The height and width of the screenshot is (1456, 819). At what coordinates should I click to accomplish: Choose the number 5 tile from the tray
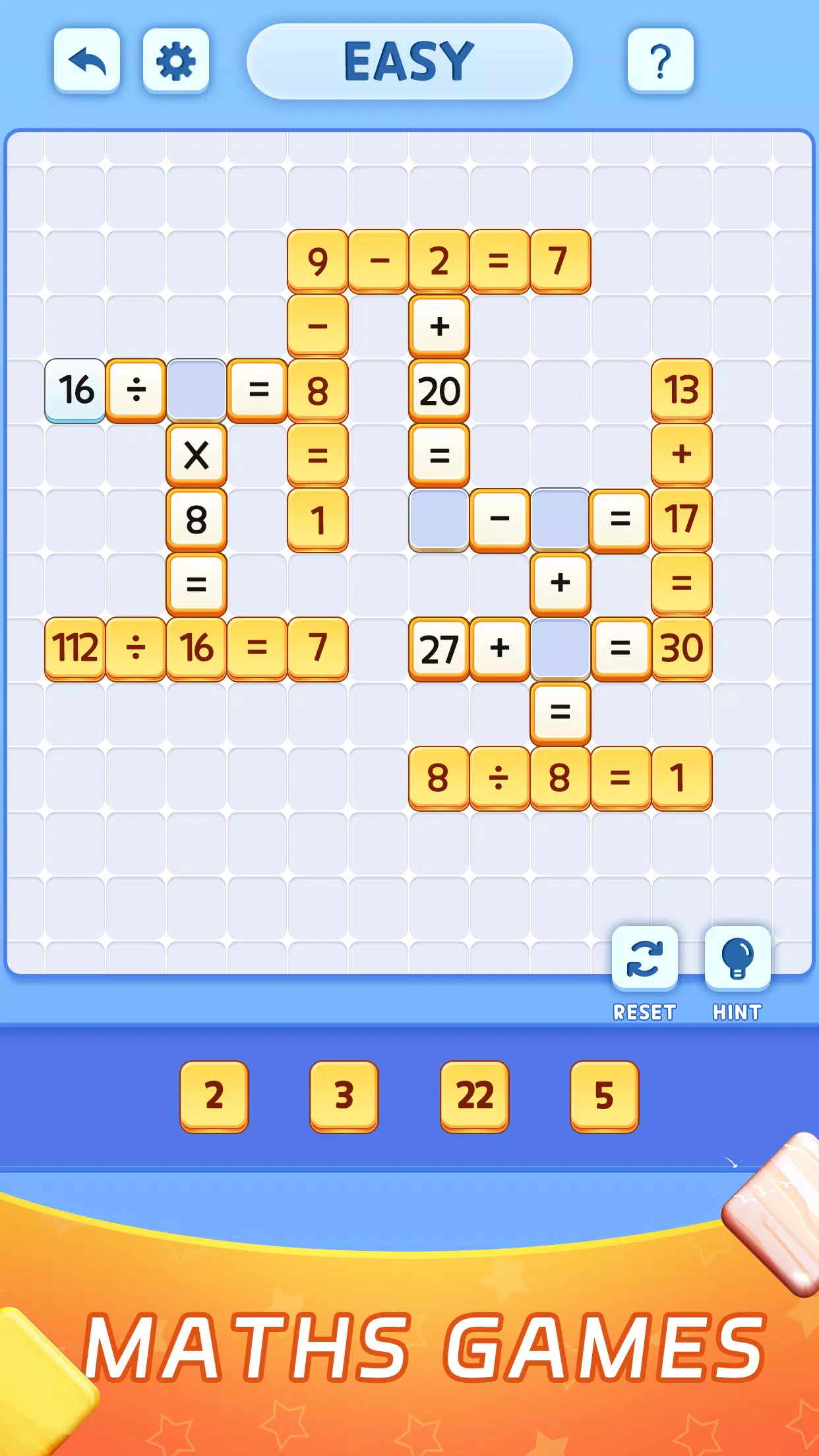pyautogui.click(x=604, y=1096)
